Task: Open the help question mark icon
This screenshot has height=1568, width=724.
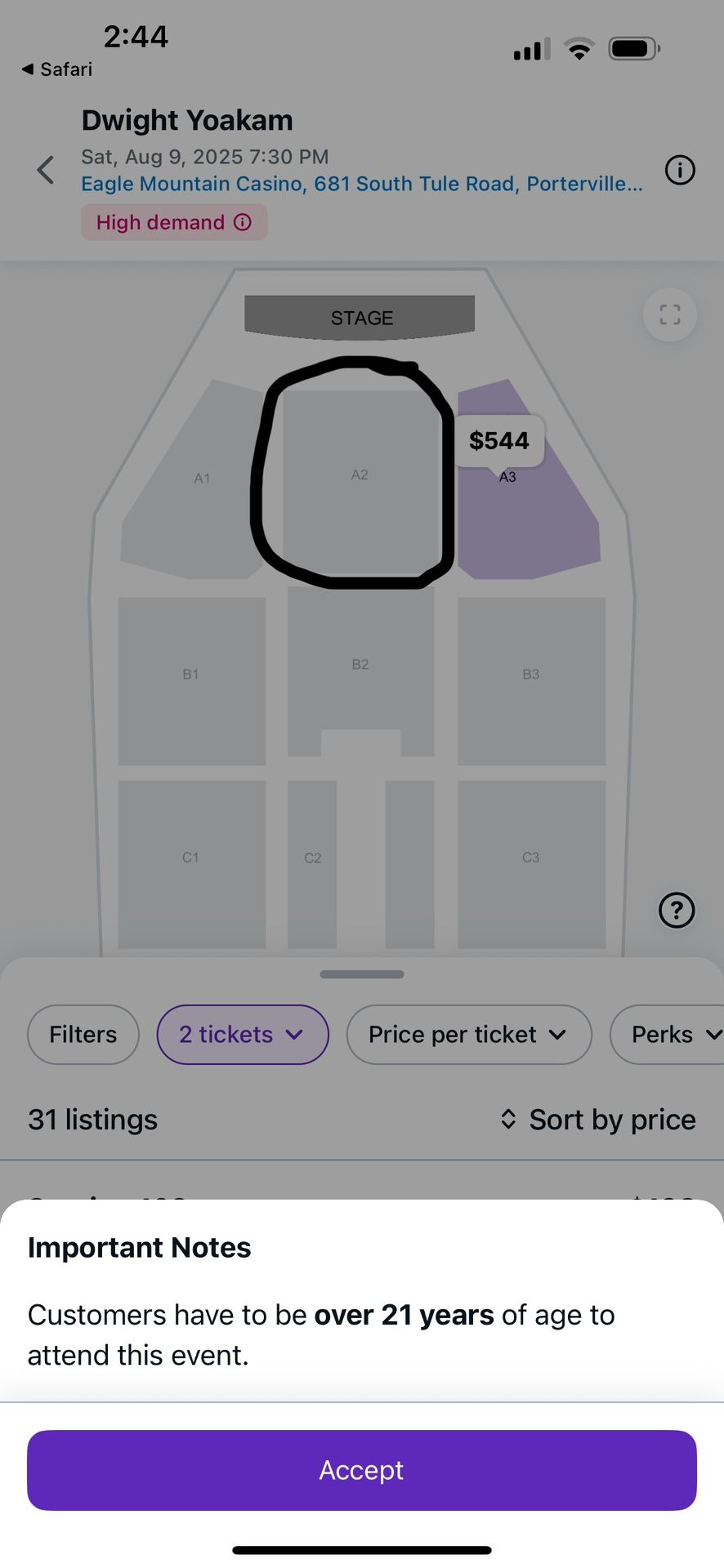Action: [676, 910]
